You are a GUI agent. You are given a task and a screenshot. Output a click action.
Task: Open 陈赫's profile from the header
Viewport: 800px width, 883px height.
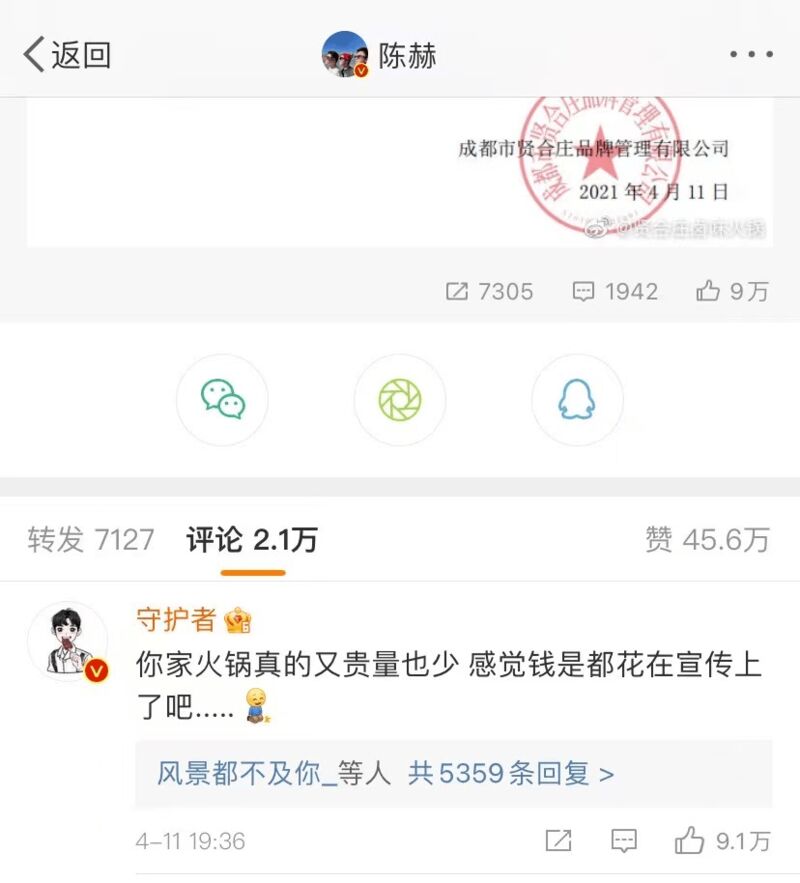coord(380,55)
